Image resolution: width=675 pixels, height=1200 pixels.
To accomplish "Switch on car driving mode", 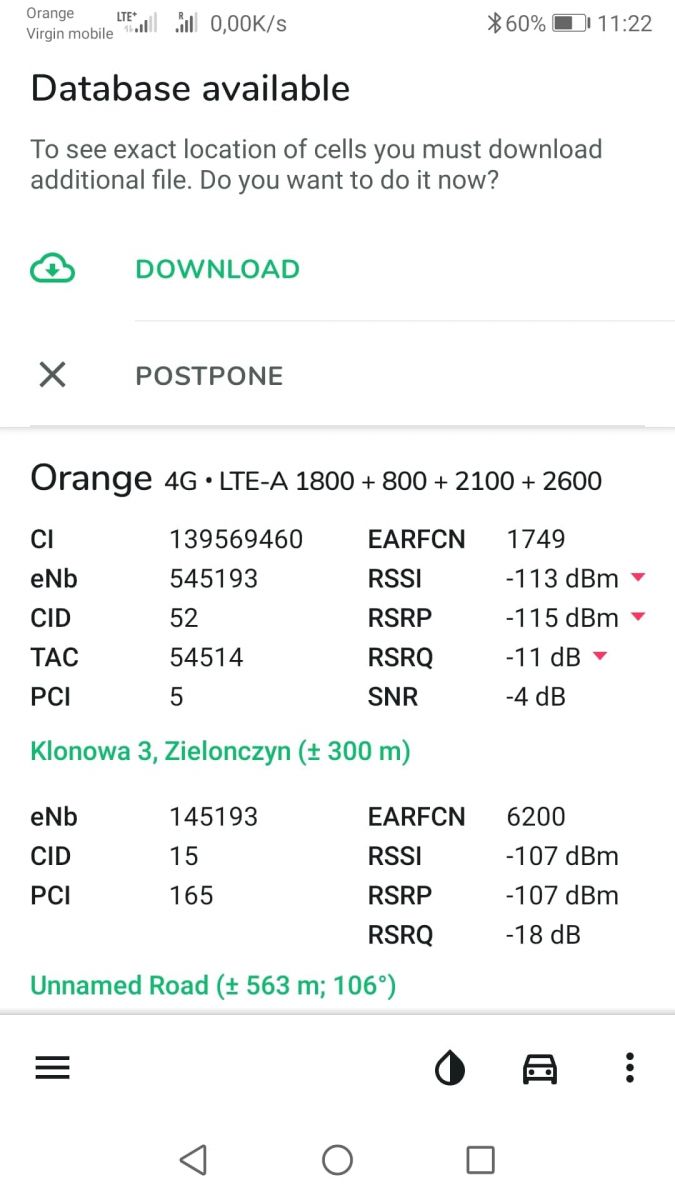I will tap(540, 1069).
